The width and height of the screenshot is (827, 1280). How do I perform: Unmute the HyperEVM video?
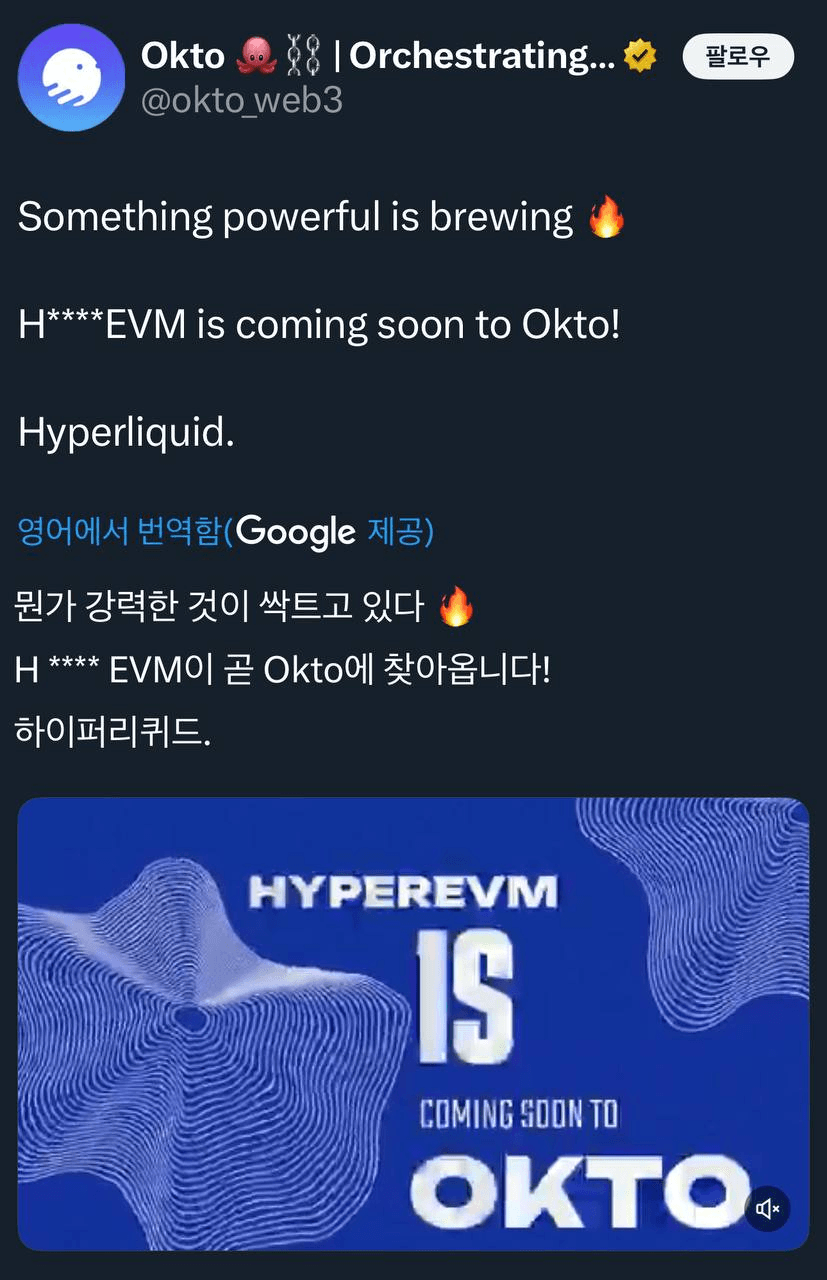tap(767, 1209)
